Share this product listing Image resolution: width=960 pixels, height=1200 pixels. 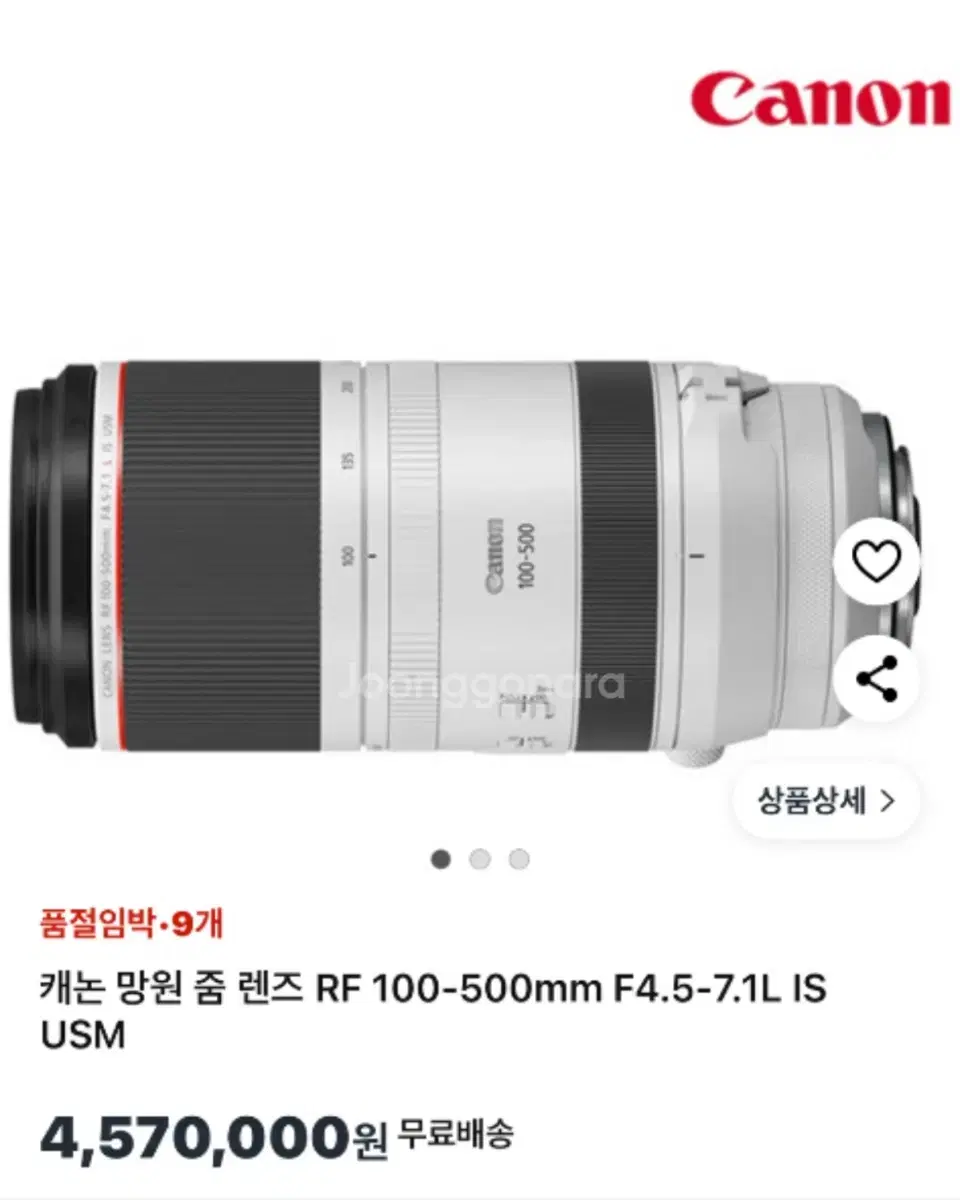[x=876, y=678]
